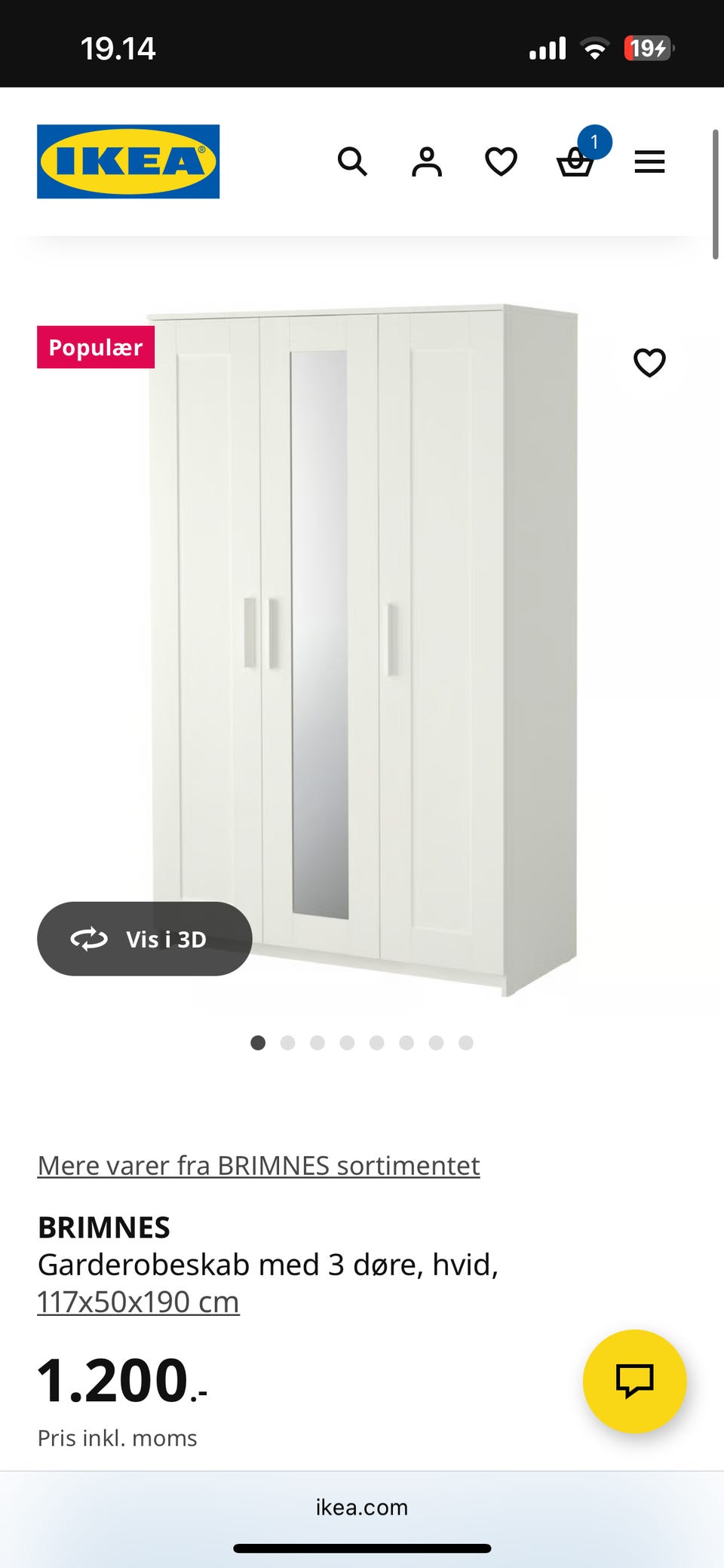Open the account profile icon

427,161
